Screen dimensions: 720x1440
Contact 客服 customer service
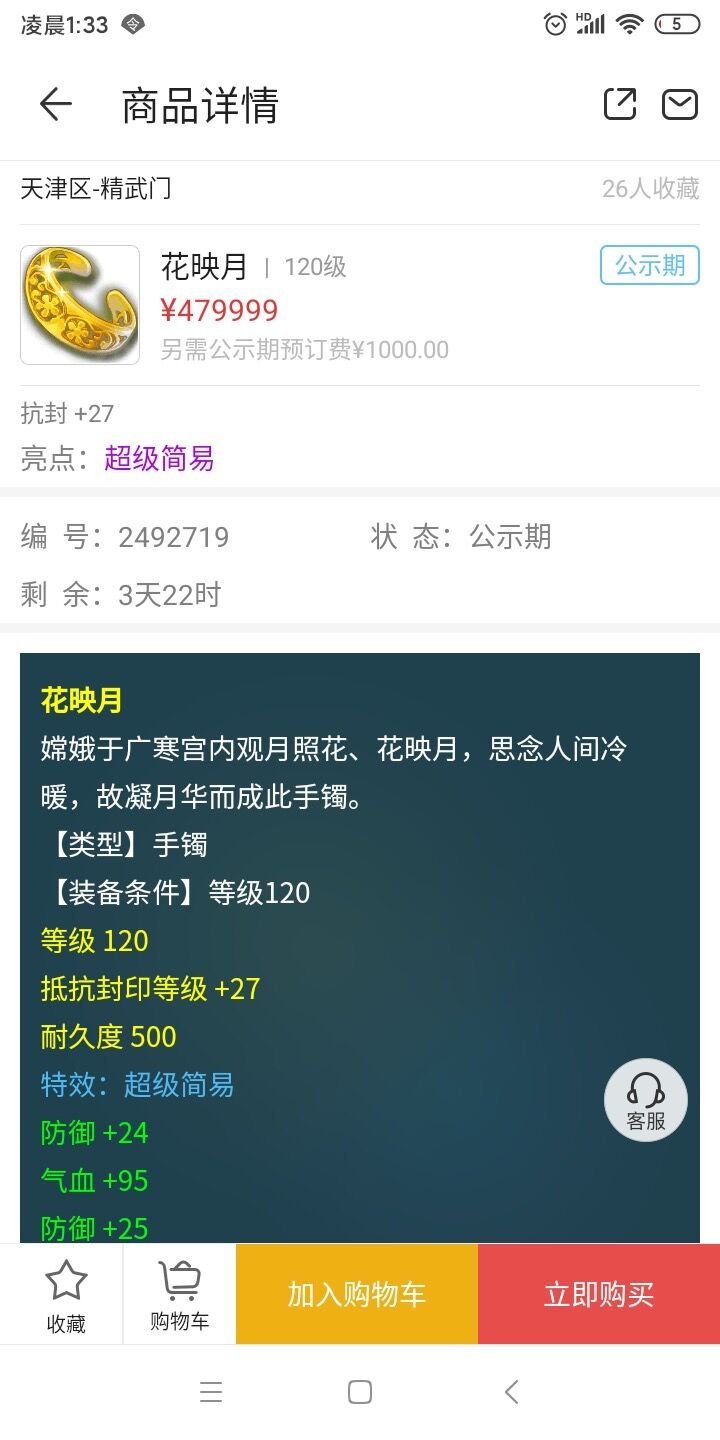646,1100
